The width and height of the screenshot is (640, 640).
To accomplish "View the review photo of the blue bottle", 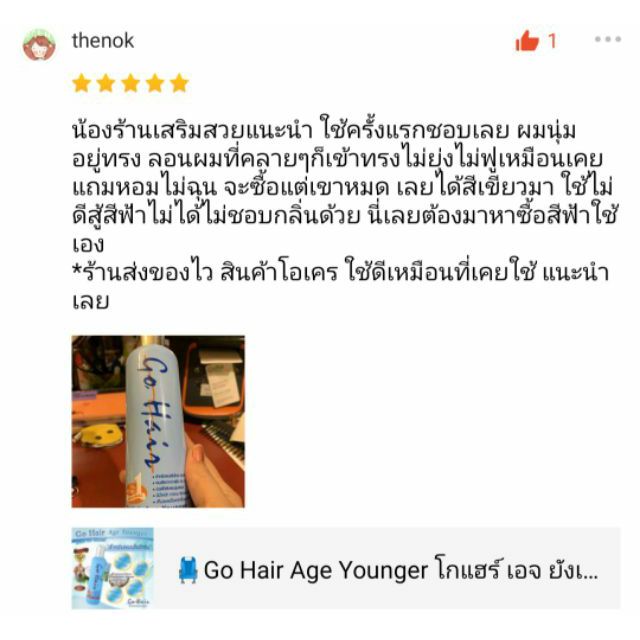I will click(158, 421).
